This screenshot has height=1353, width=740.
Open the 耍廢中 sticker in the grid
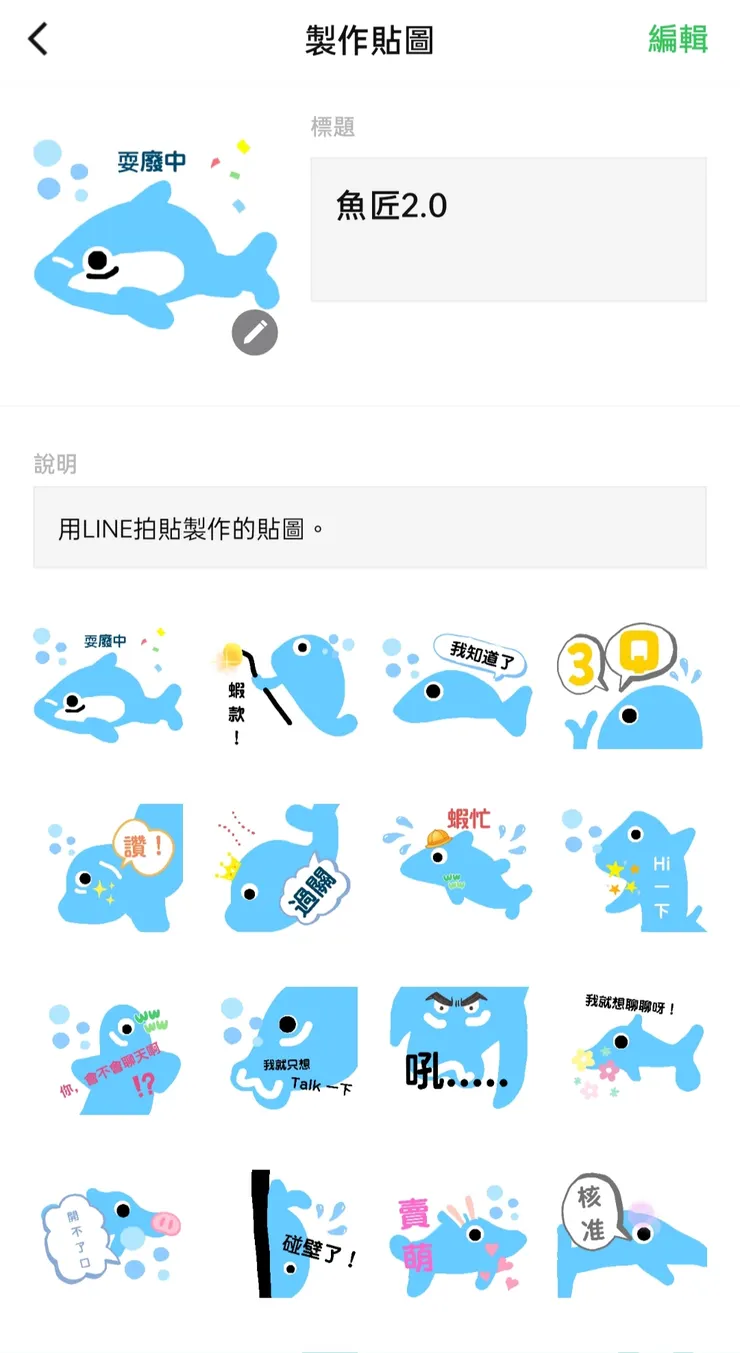[108, 688]
